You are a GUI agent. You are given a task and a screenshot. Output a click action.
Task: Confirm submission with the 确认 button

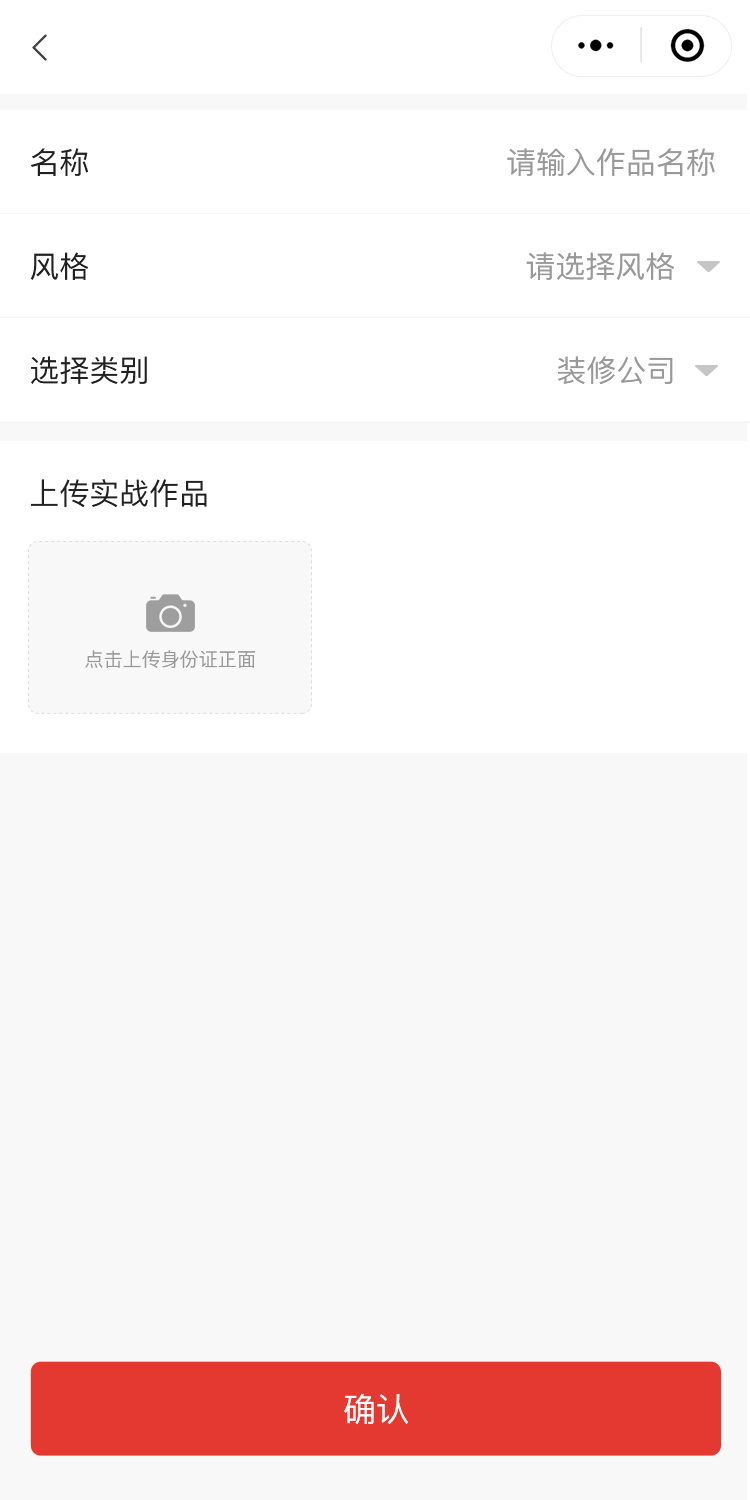click(376, 1408)
